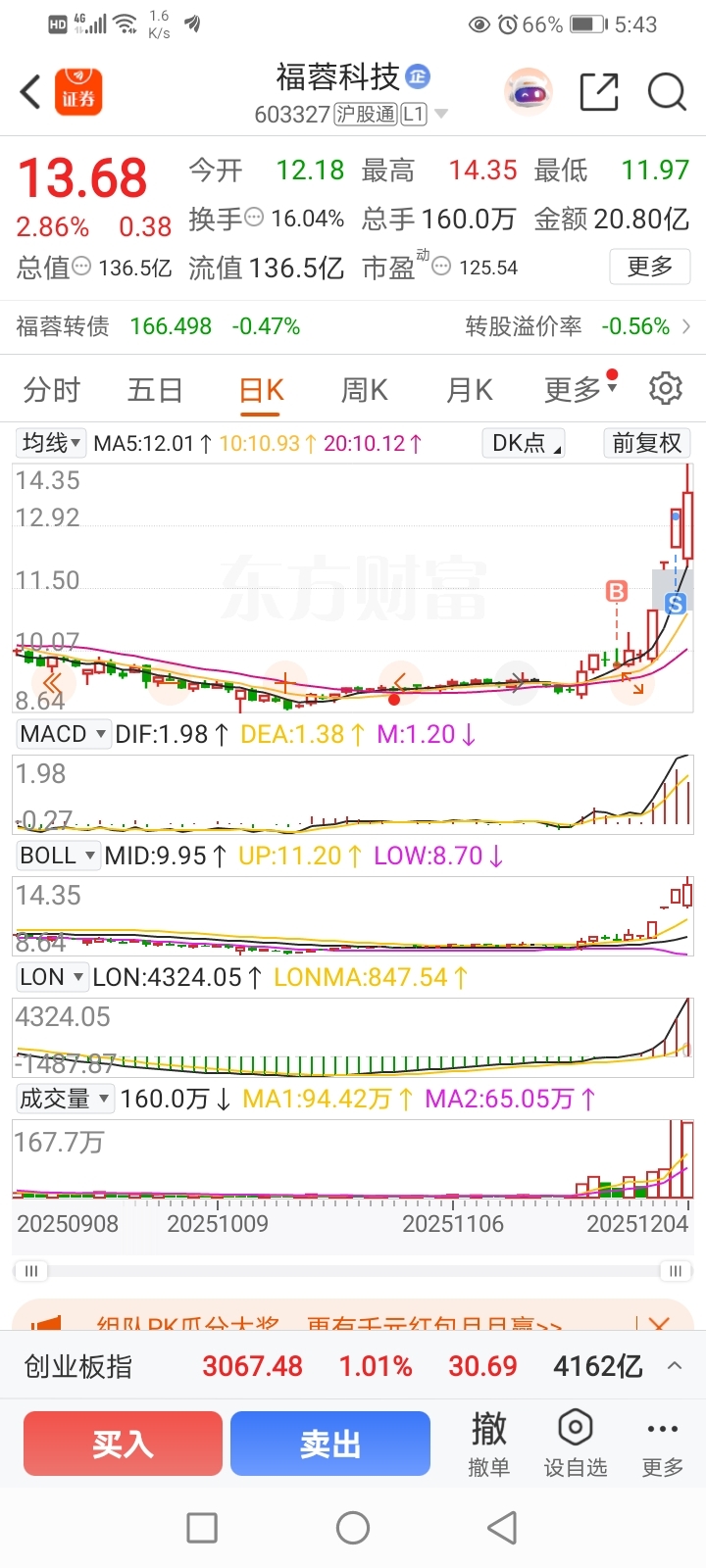This screenshot has width=706, height=1568.
Task: Change the 前复权 adjustment setting
Action: (x=646, y=443)
